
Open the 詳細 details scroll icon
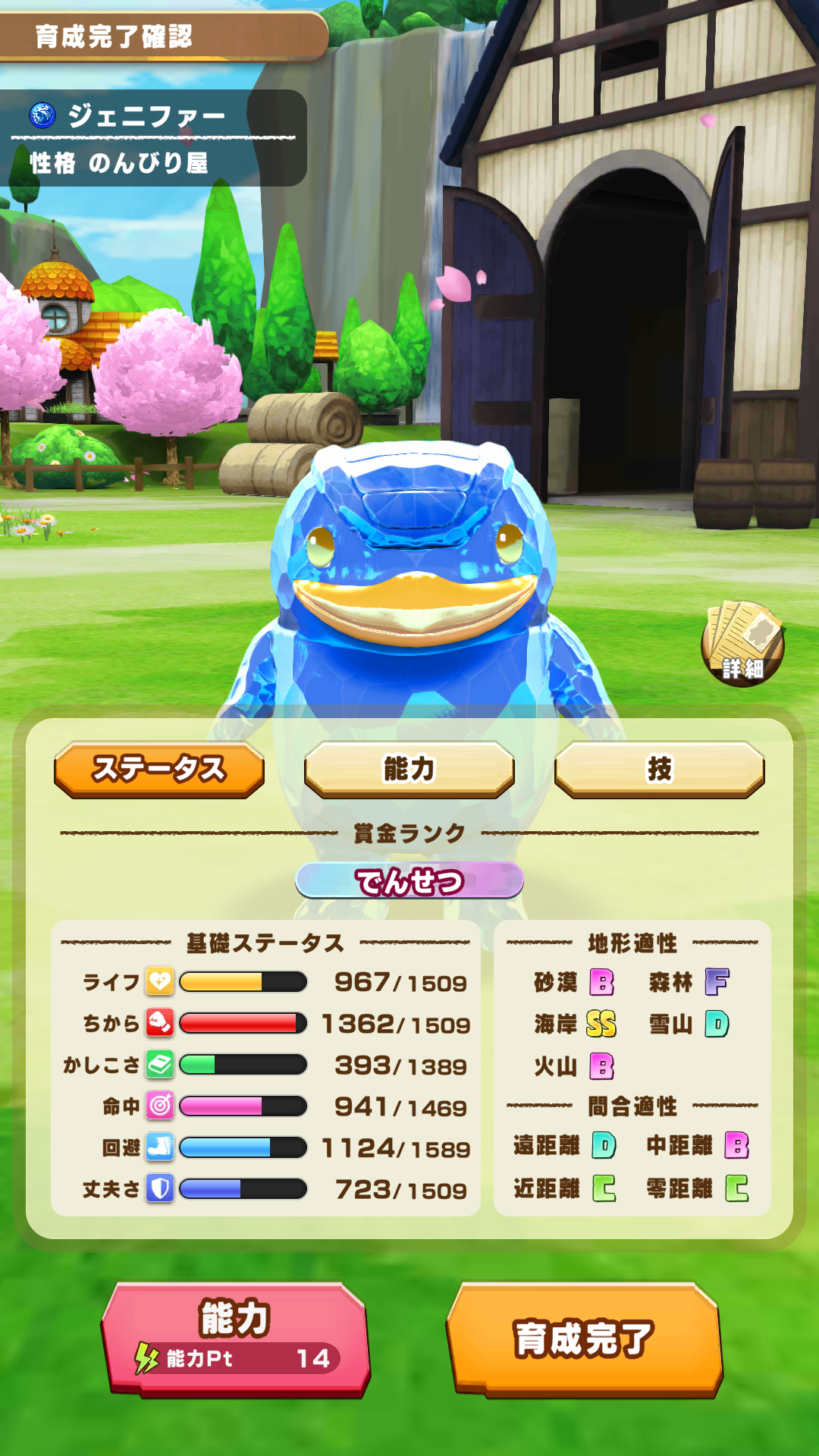(x=742, y=644)
